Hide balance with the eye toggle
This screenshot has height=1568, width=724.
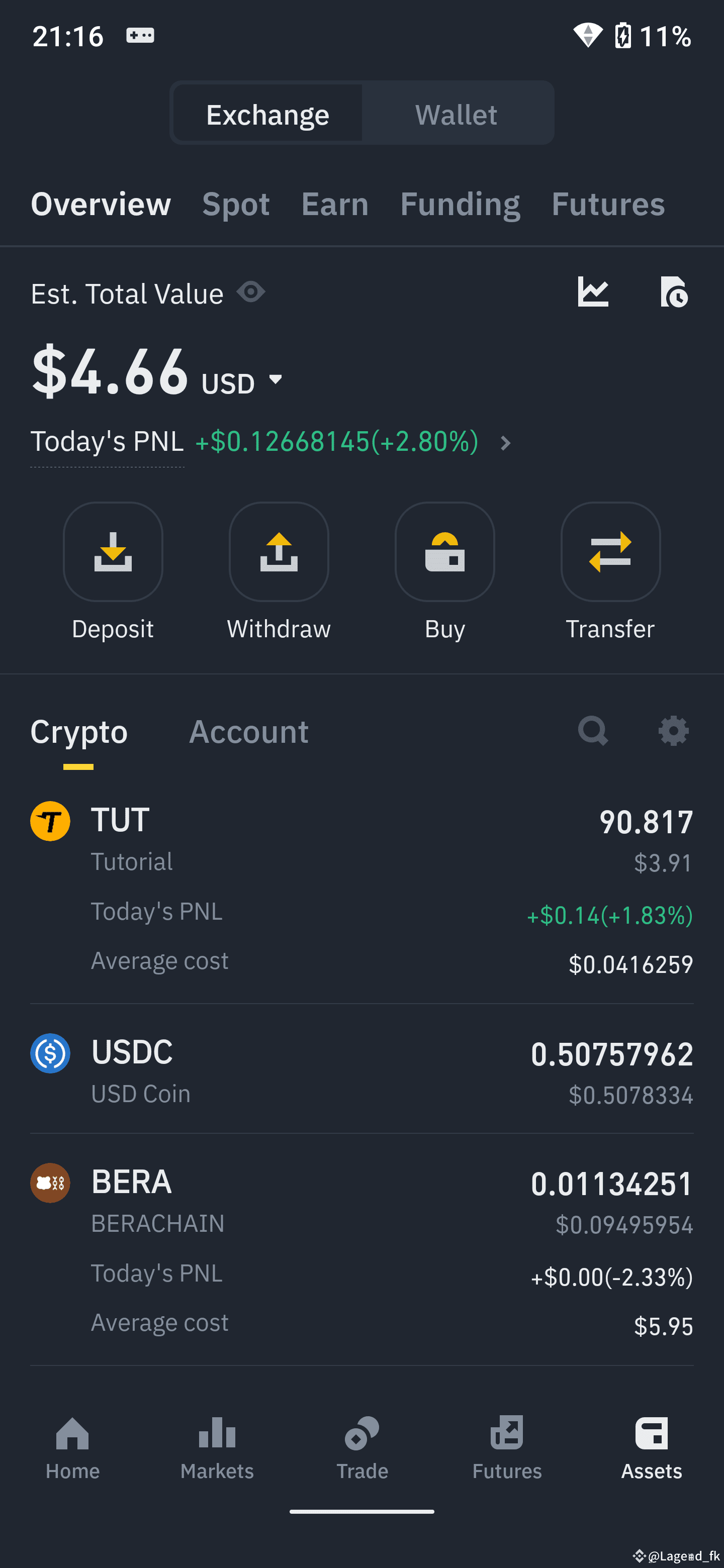pos(251,293)
